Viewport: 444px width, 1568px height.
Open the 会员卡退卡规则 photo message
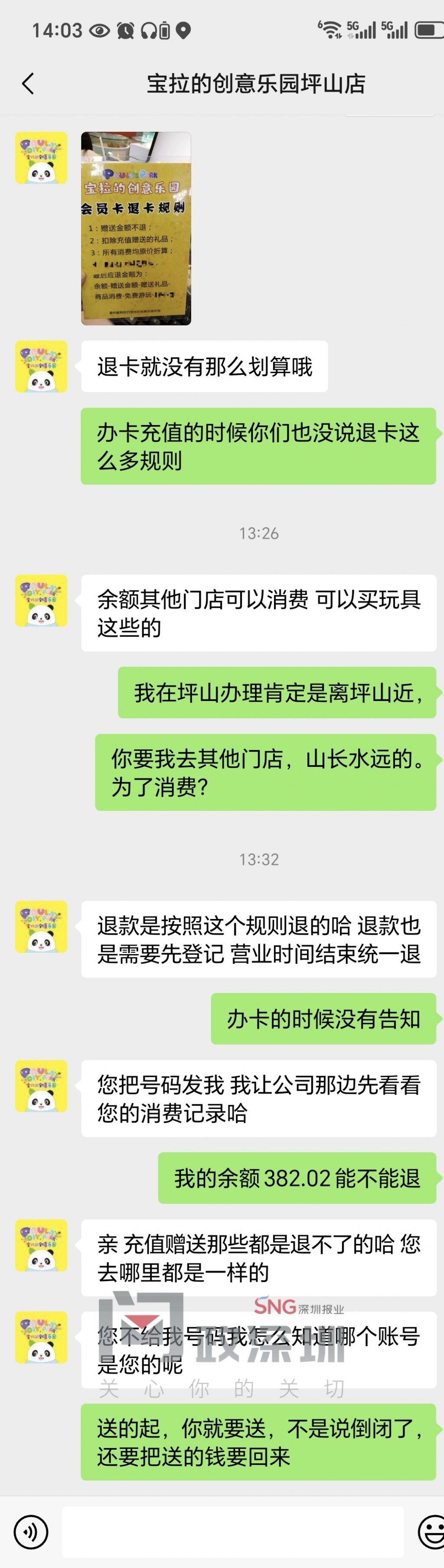point(136,228)
